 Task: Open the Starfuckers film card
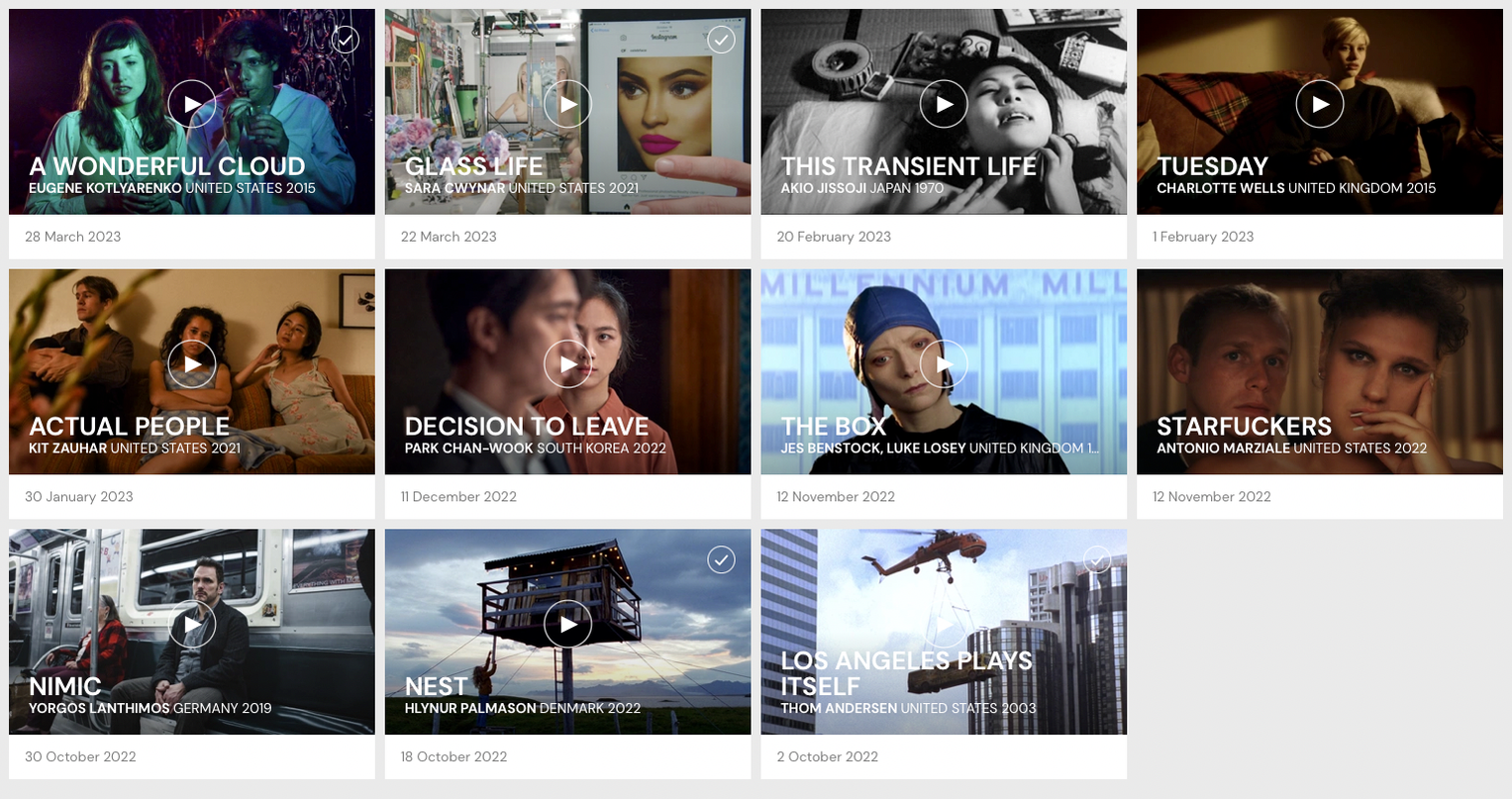click(1319, 372)
